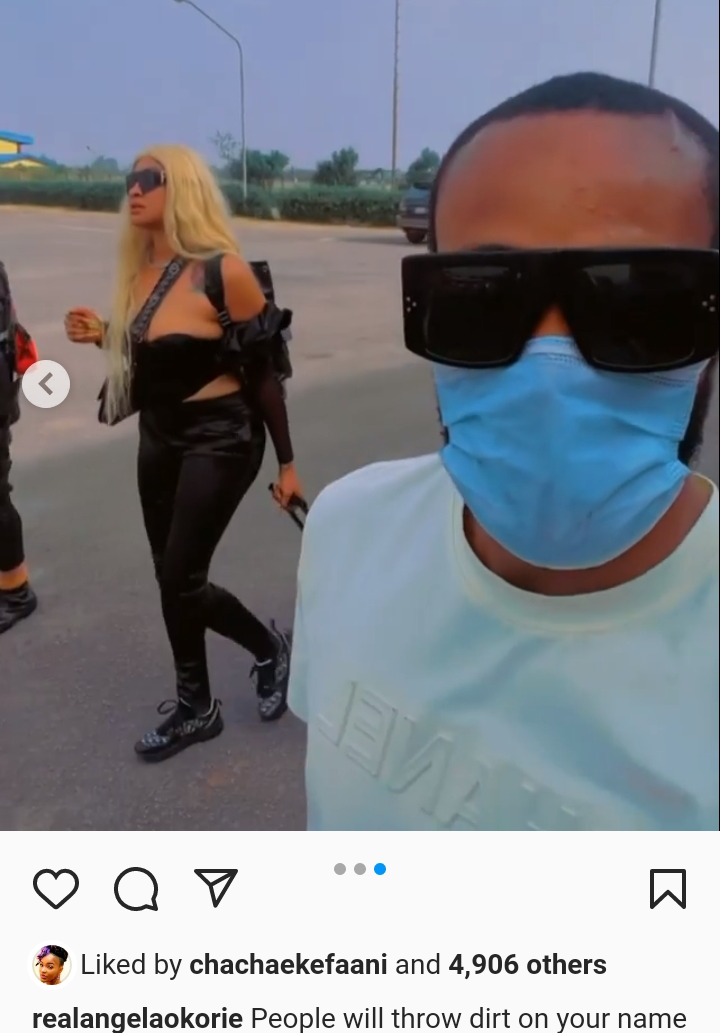Open the liker's profile picture avatar
This screenshot has width=720, height=1033.
[51, 965]
